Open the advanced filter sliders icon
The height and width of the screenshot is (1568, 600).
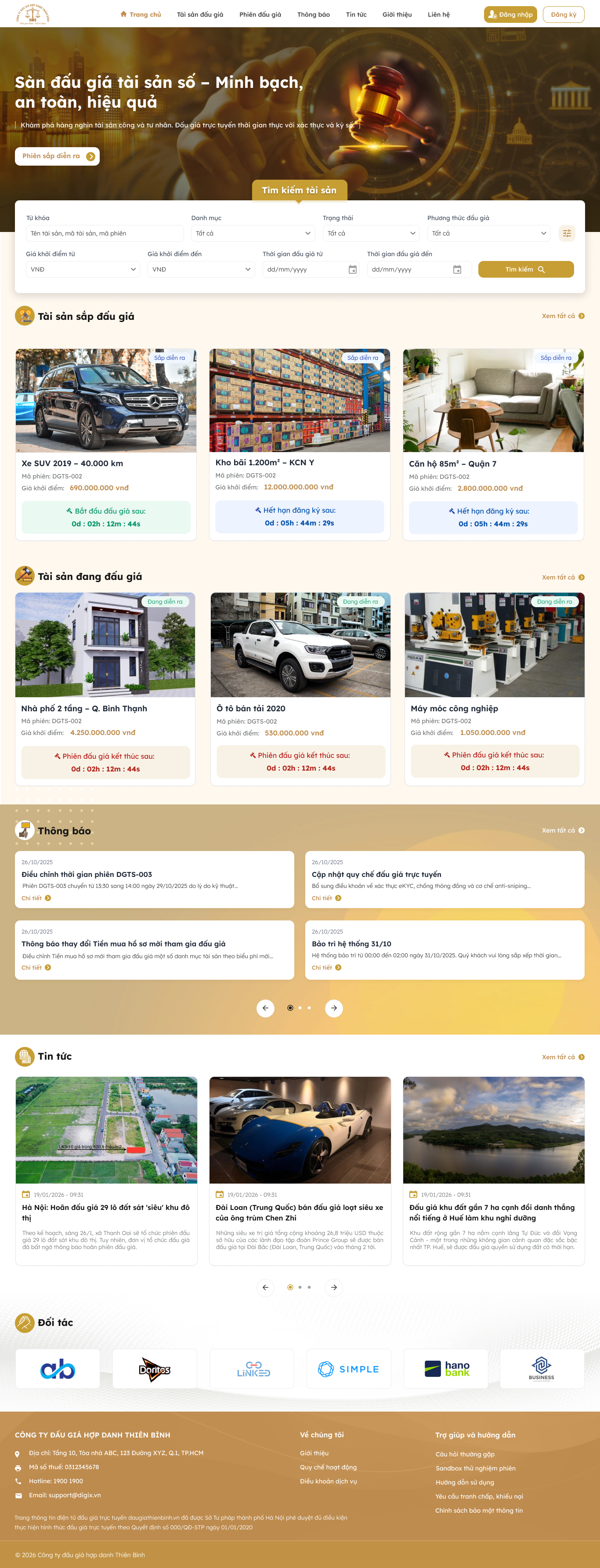point(567,234)
